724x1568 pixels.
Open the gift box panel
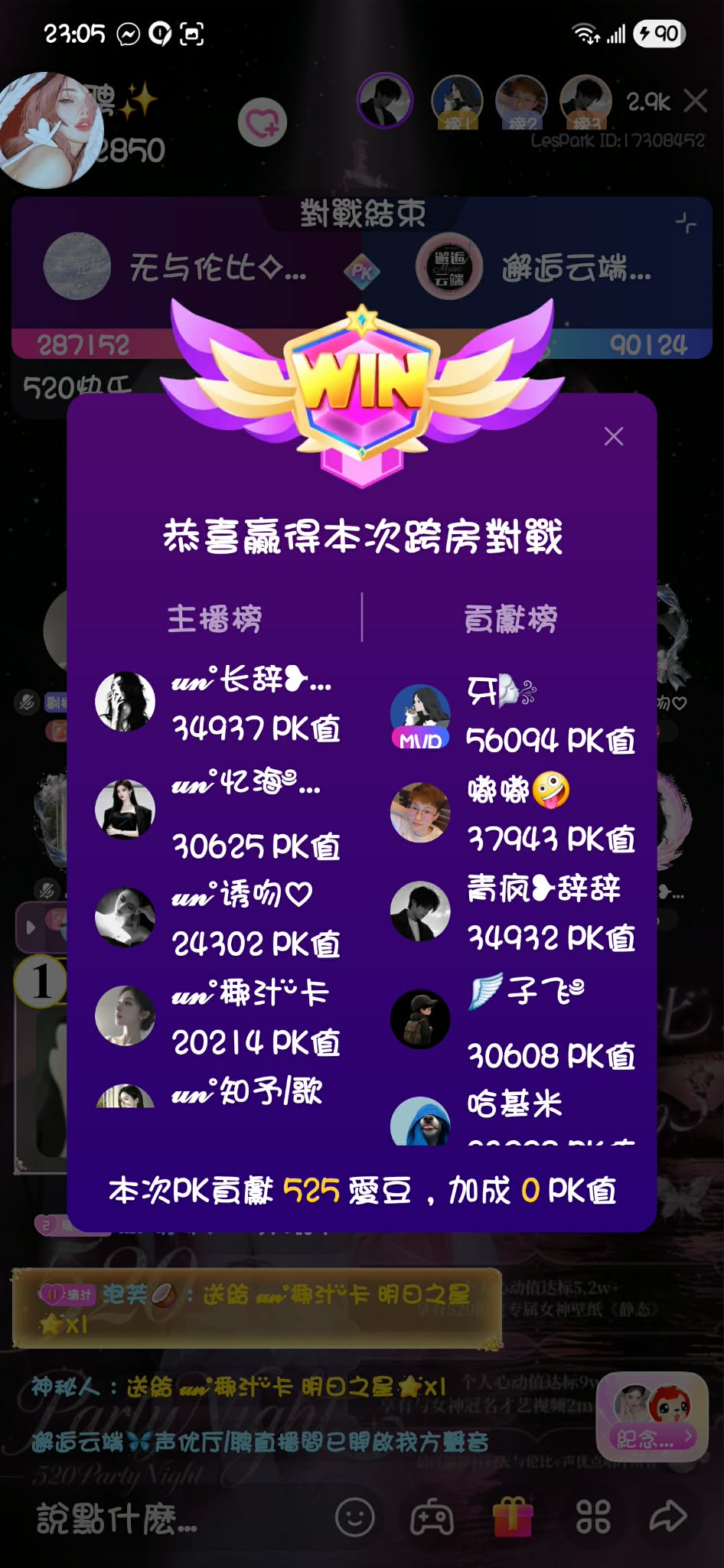click(x=513, y=1516)
